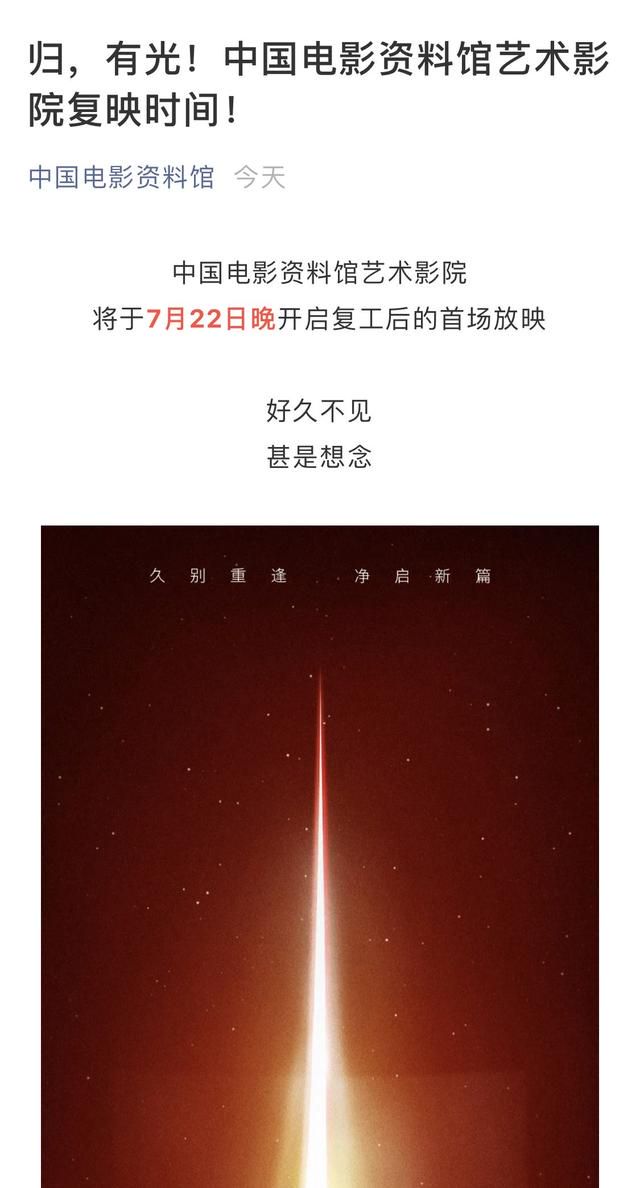The image size is (640, 1188).
Task: Open the red reopening poster image
Action: pyautogui.click(x=320, y=856)
